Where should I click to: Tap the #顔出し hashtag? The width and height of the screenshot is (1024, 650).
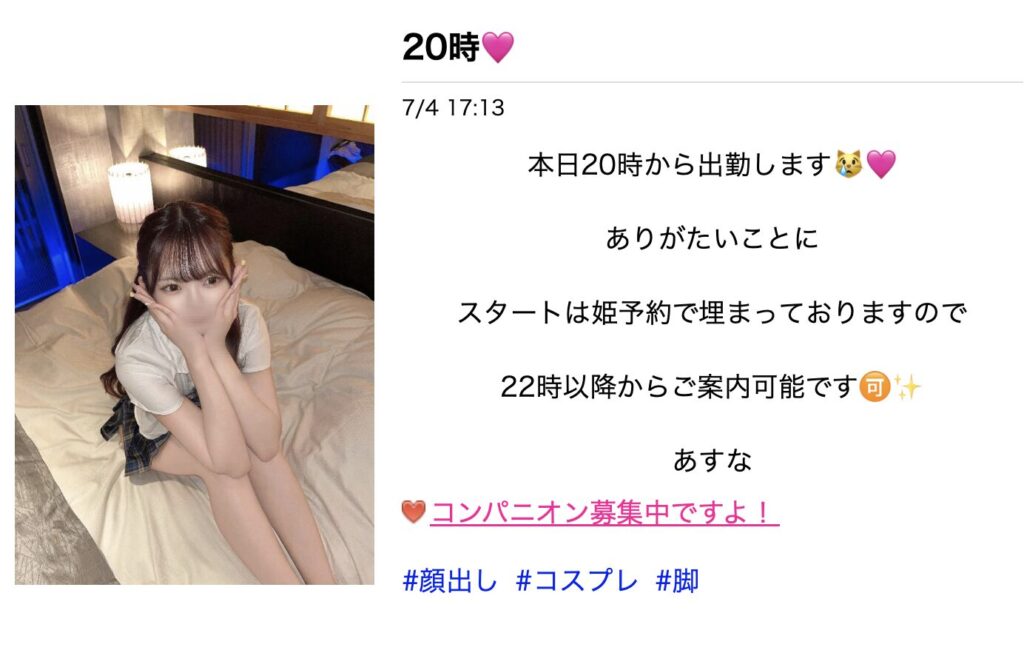[x=449, y=581]
